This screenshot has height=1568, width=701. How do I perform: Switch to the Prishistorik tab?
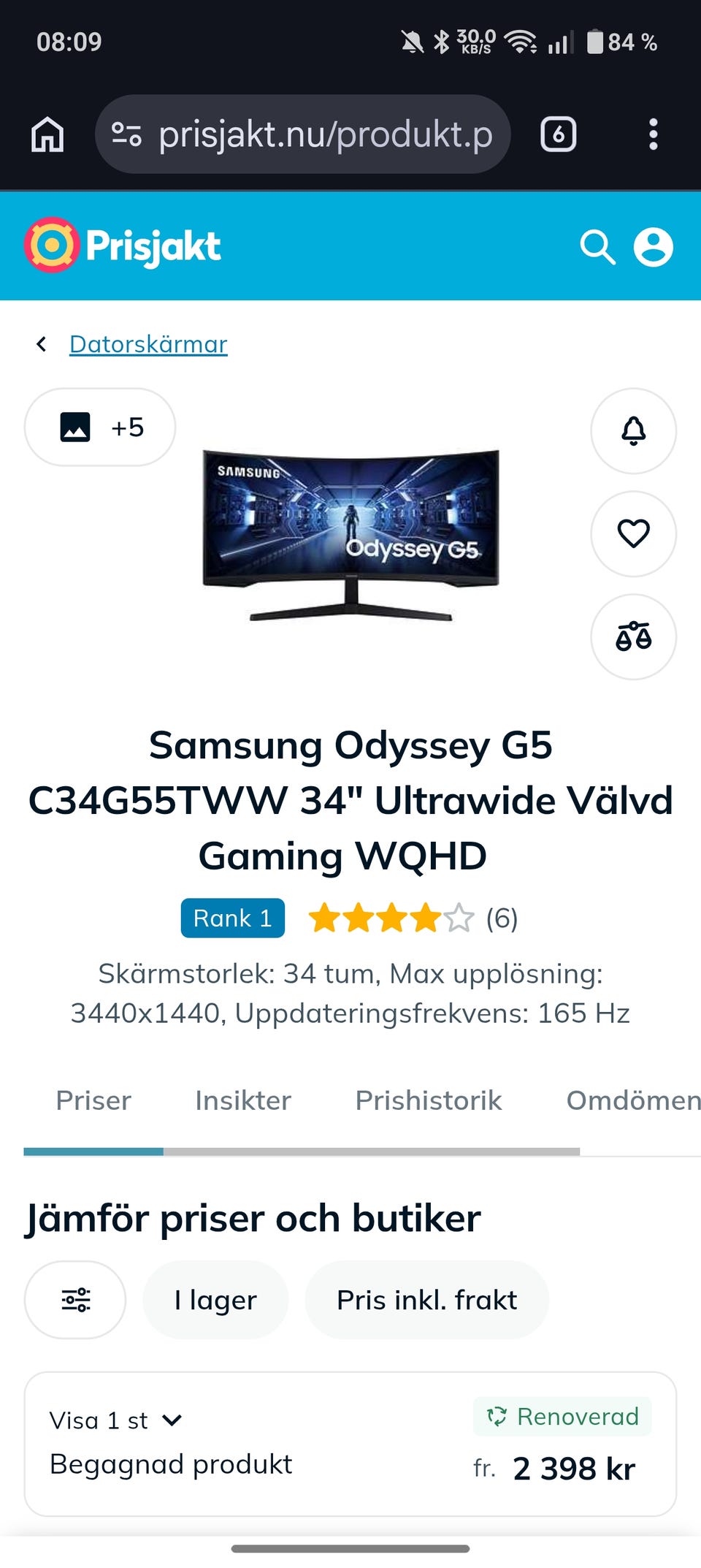pyautogui.click(x=429, y=1100)
